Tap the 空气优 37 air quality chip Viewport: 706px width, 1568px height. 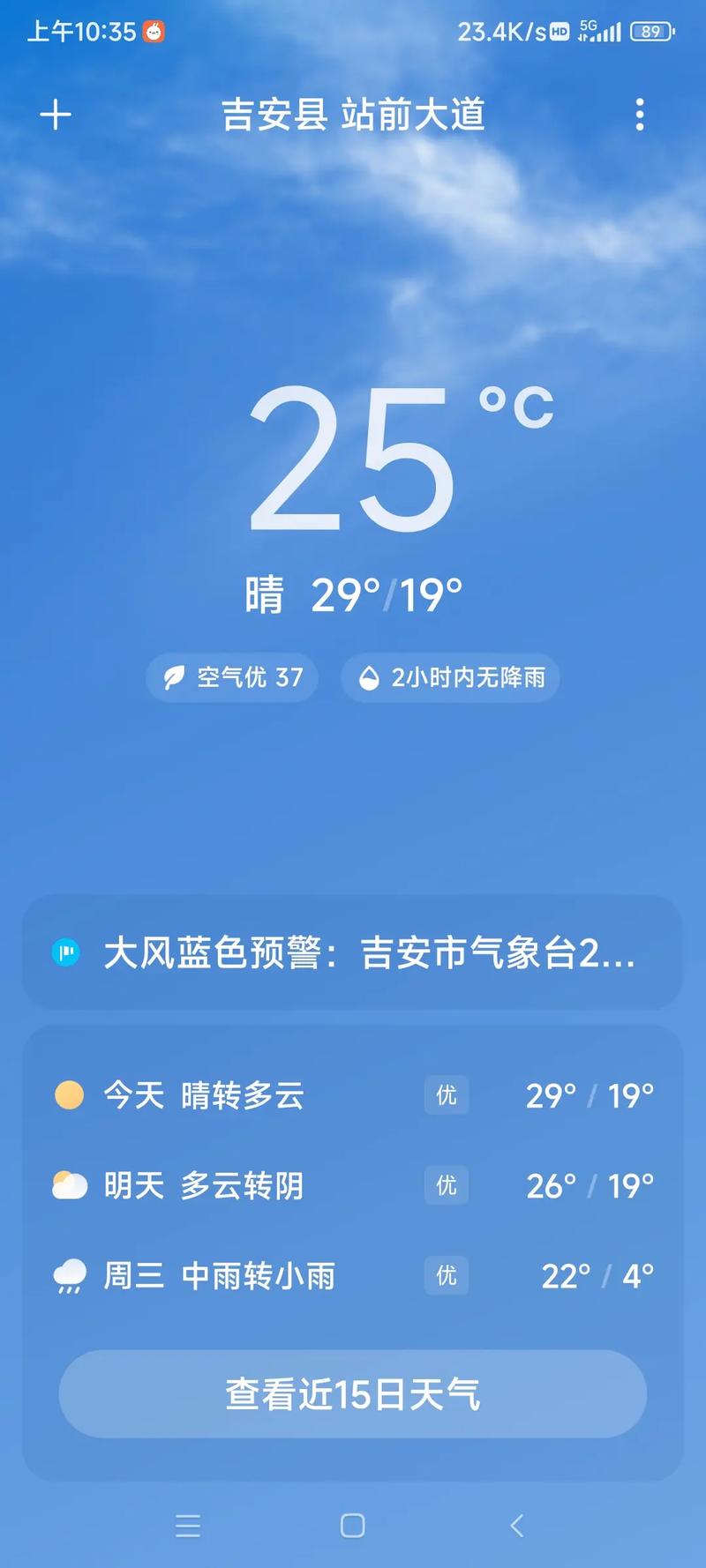point(231,677)
